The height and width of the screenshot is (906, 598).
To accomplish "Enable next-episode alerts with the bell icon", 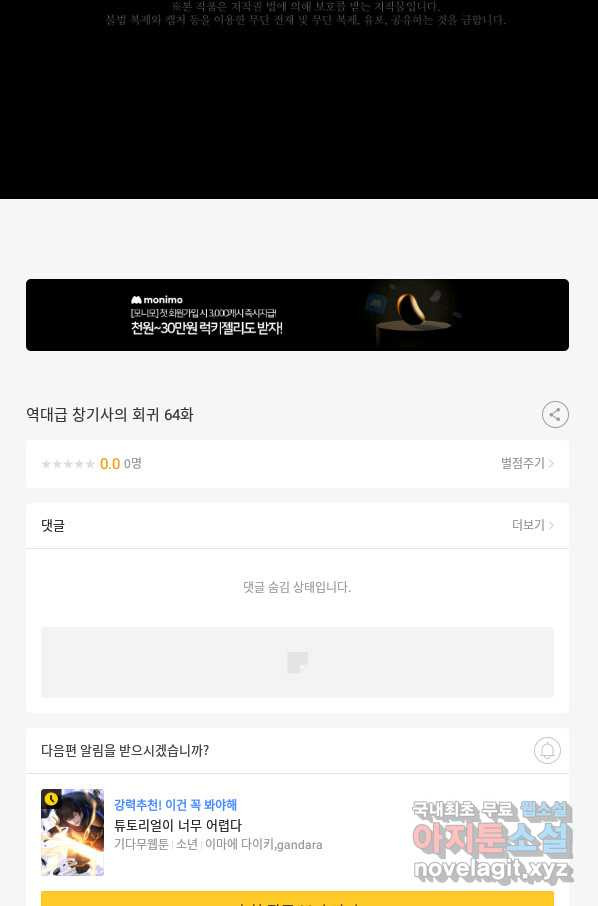I will (x=547, y=750).
